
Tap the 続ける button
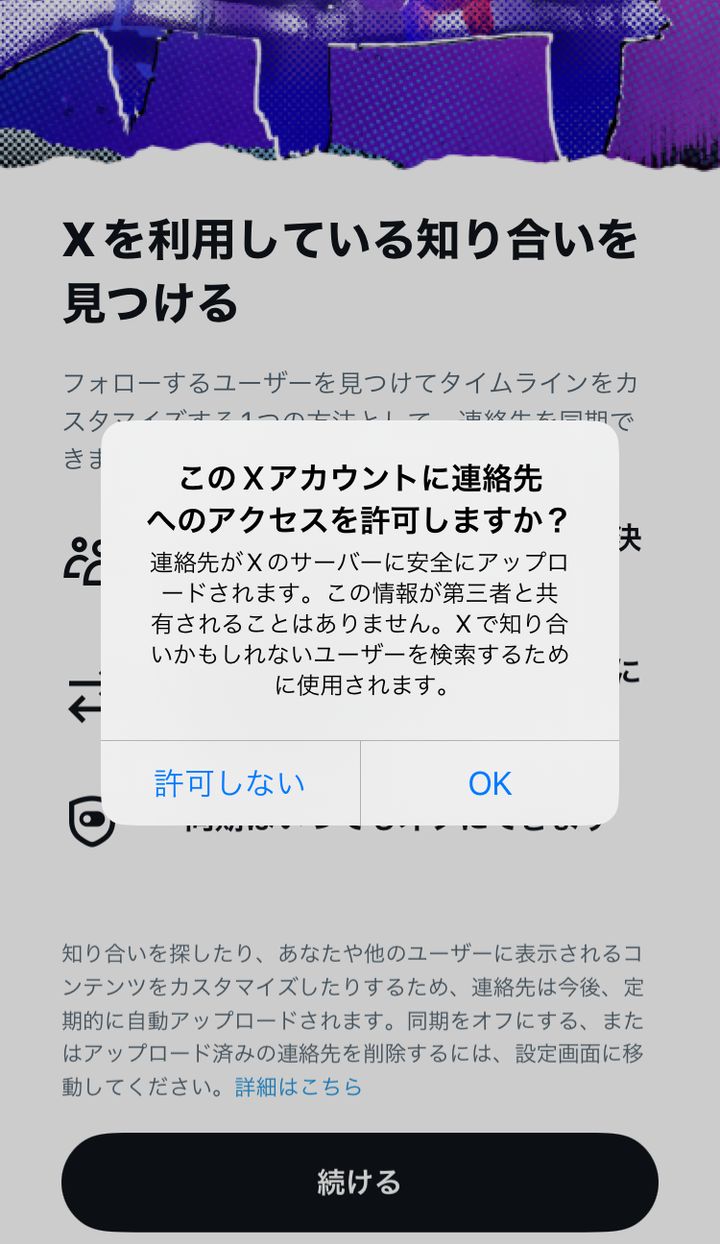click(x=359, y=1182)
